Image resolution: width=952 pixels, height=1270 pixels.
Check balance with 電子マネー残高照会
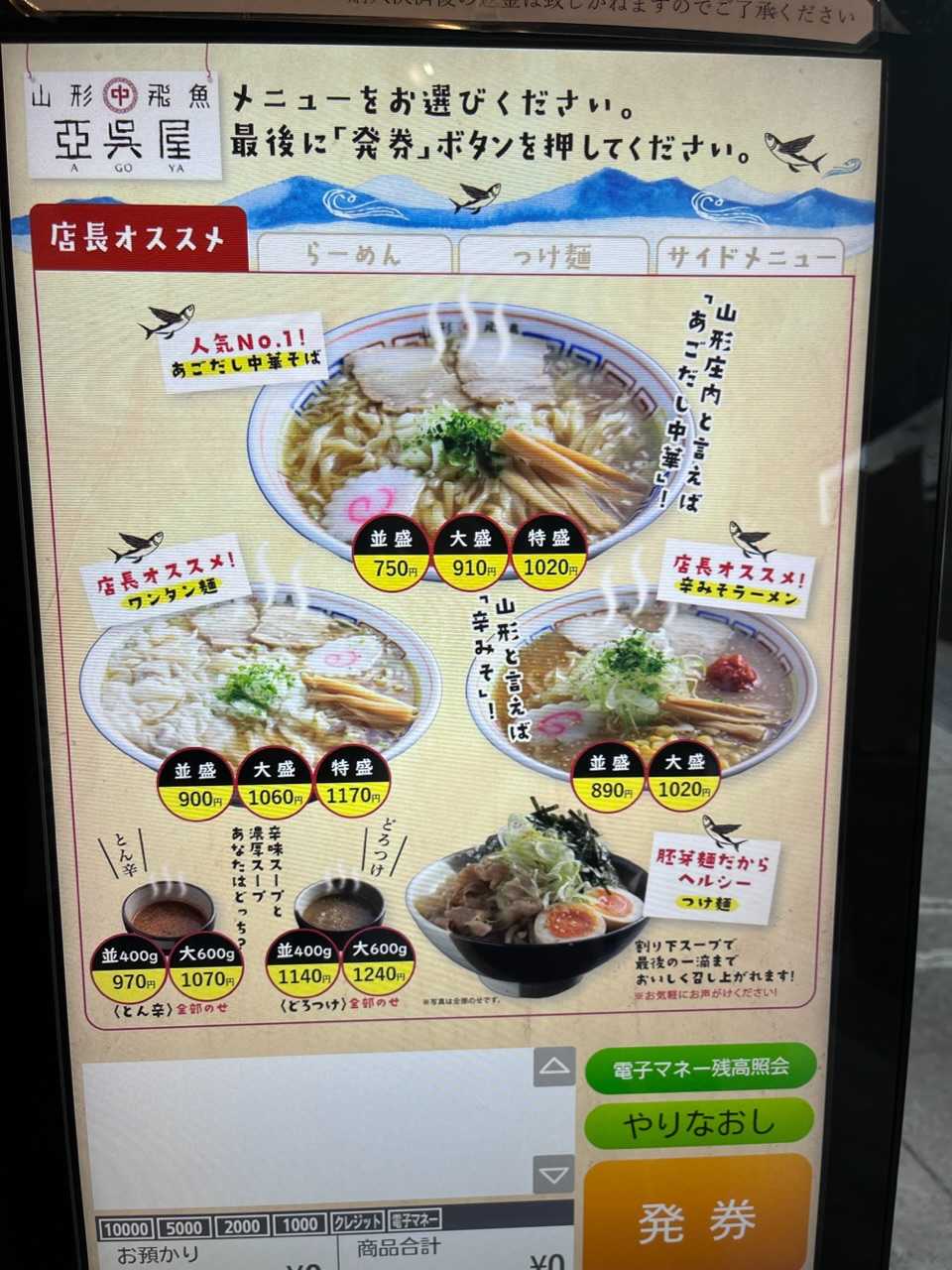coord(700,1068)
